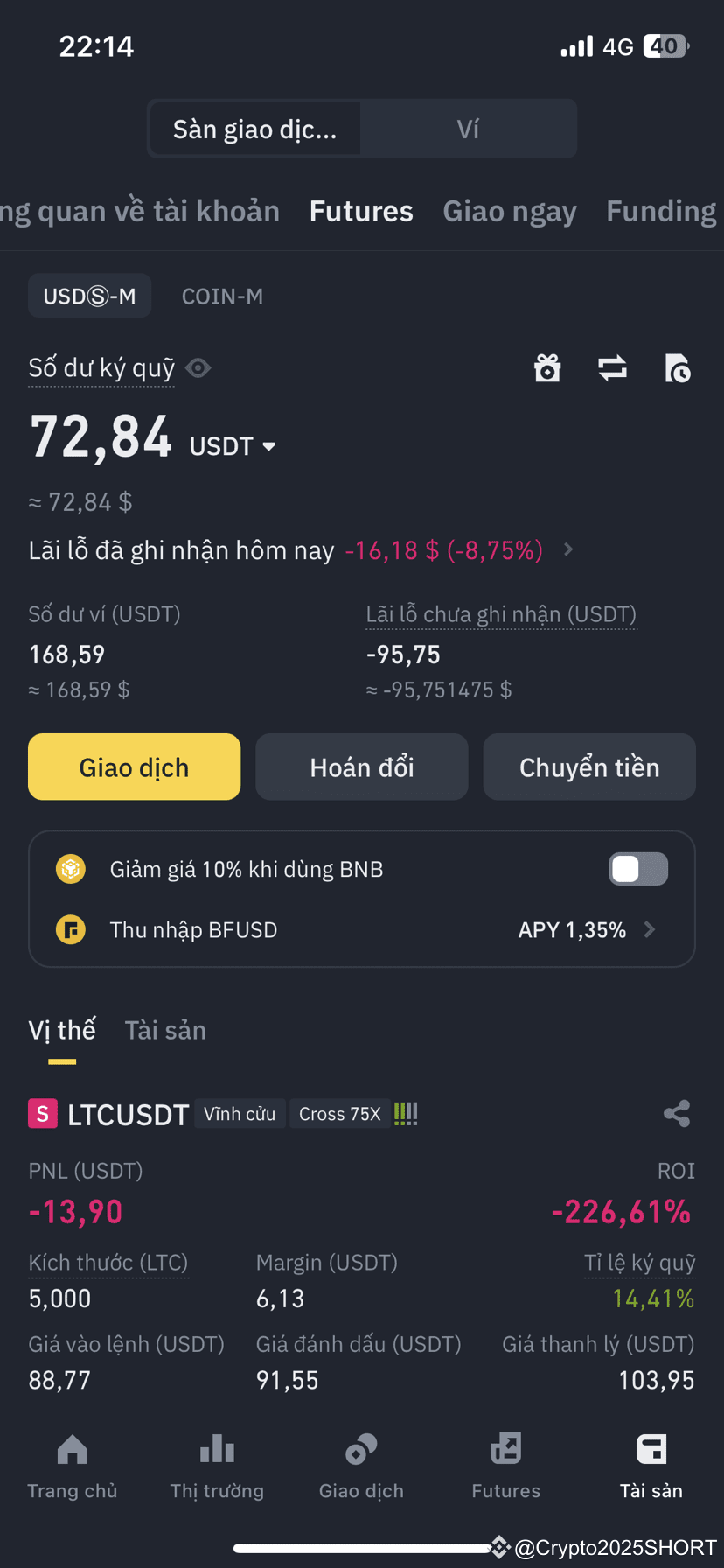Open the Giao ngay tab
The image size is (724, 1568).
point(509,211)
